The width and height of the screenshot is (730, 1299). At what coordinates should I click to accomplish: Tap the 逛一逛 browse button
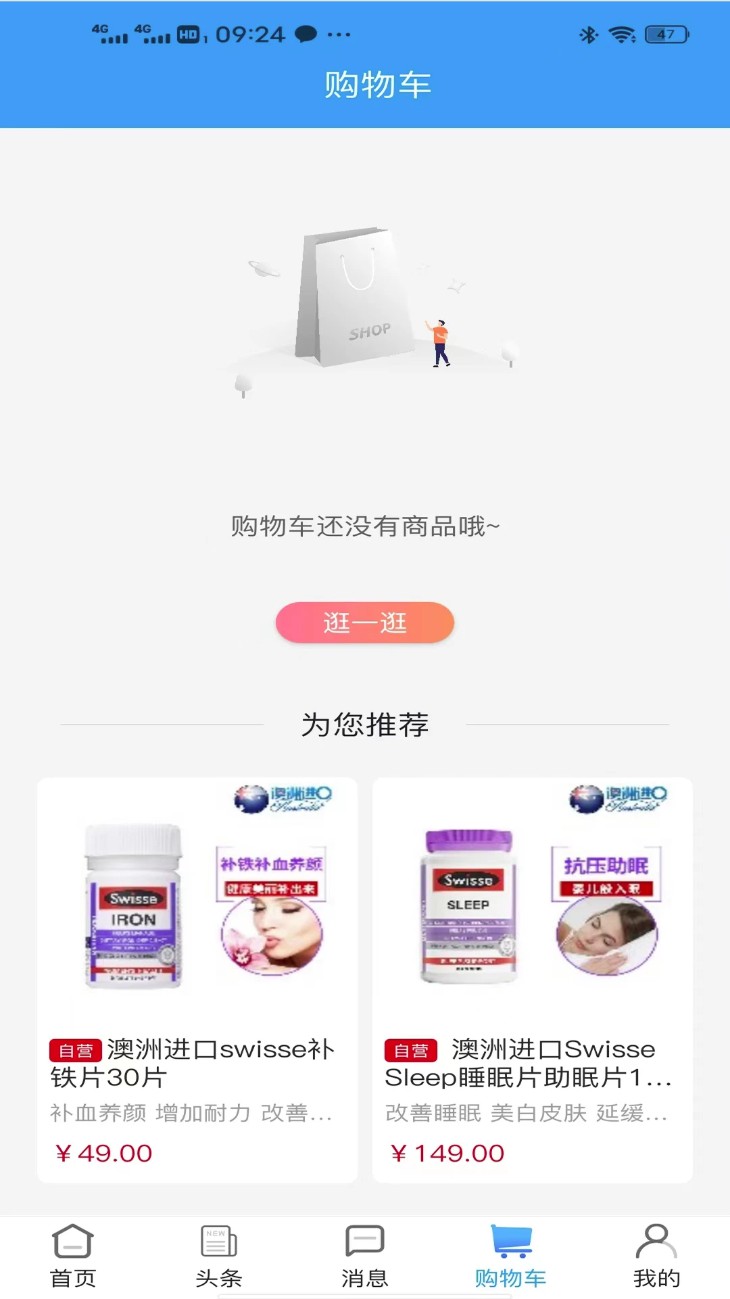pos(364,621)
